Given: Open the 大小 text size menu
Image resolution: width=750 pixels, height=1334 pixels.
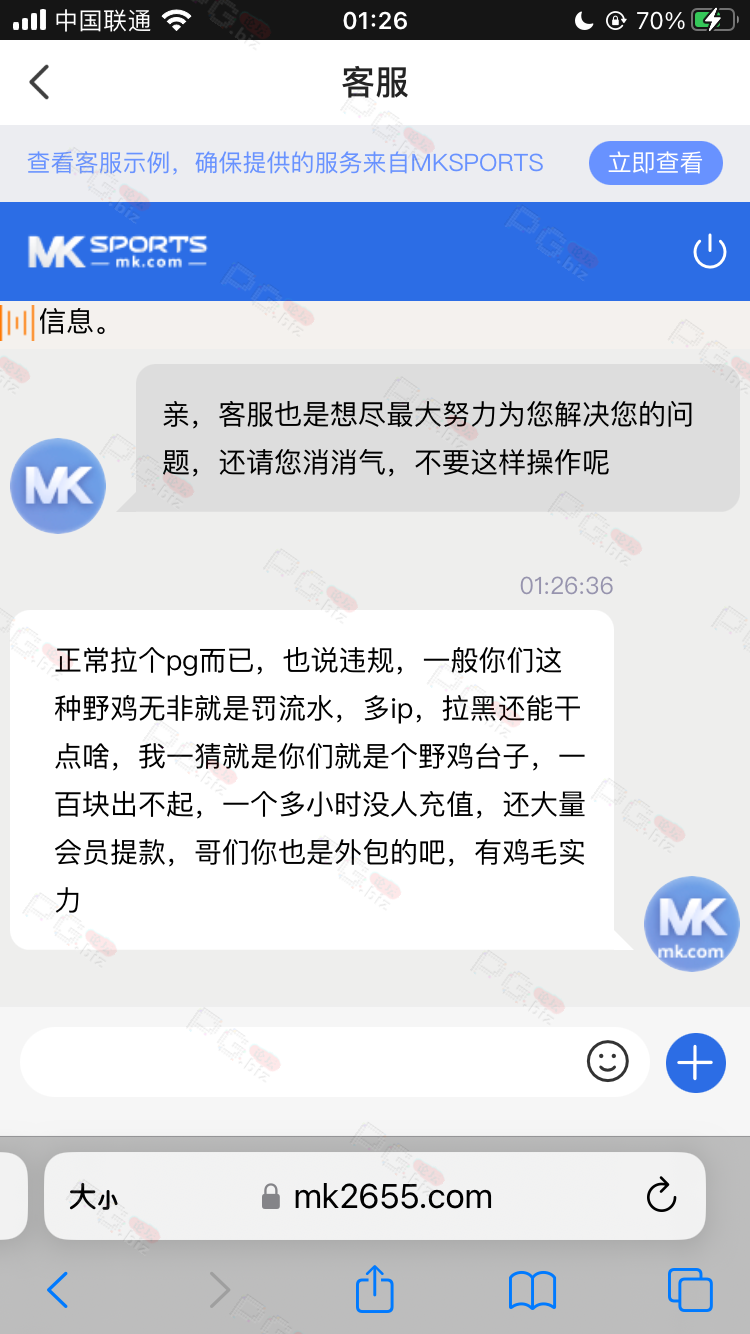Looking at the screenshot, I should (93, 1197).
